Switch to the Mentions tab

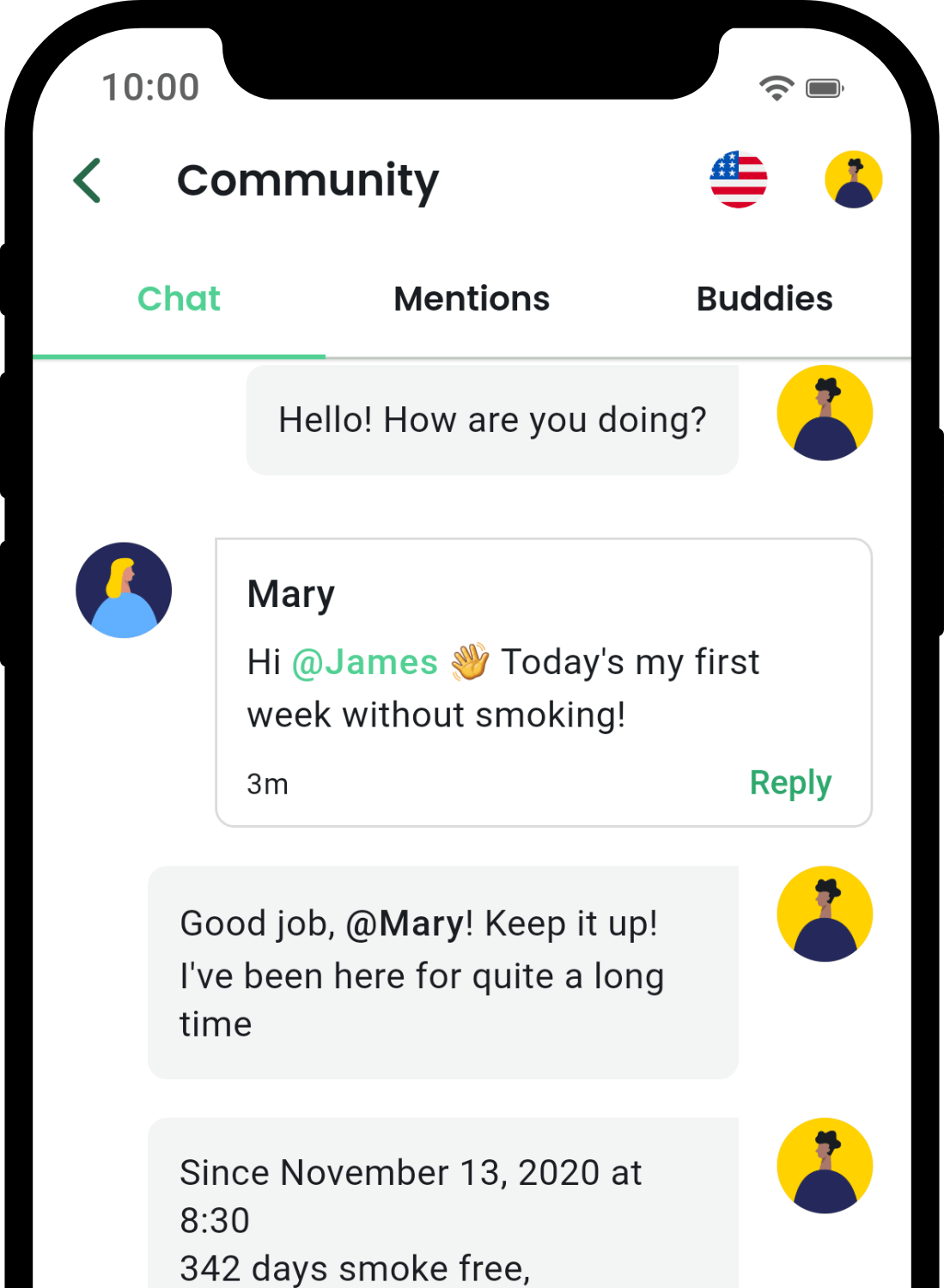[x=472, y=299]
